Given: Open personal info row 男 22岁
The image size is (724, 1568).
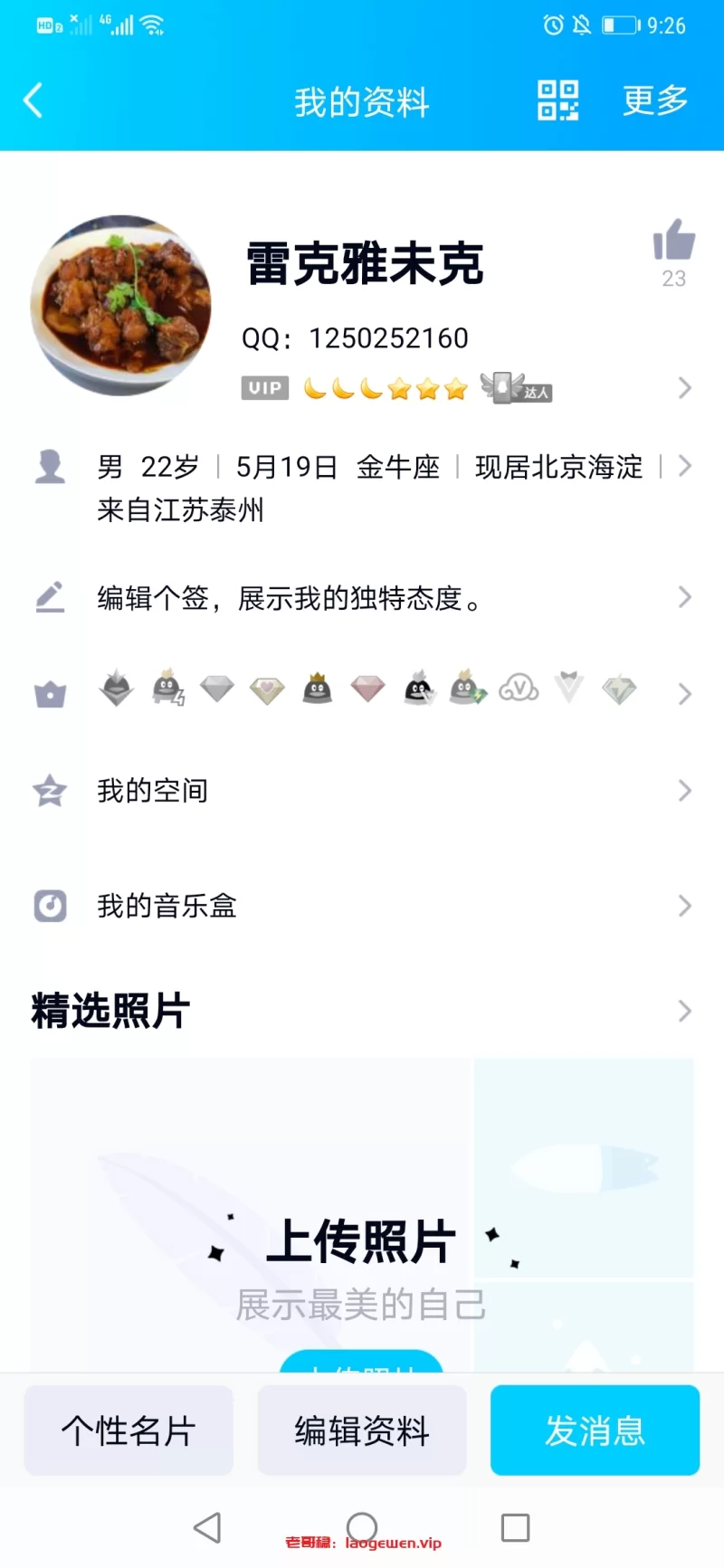Looking at the screenshot, I should 362,487.
